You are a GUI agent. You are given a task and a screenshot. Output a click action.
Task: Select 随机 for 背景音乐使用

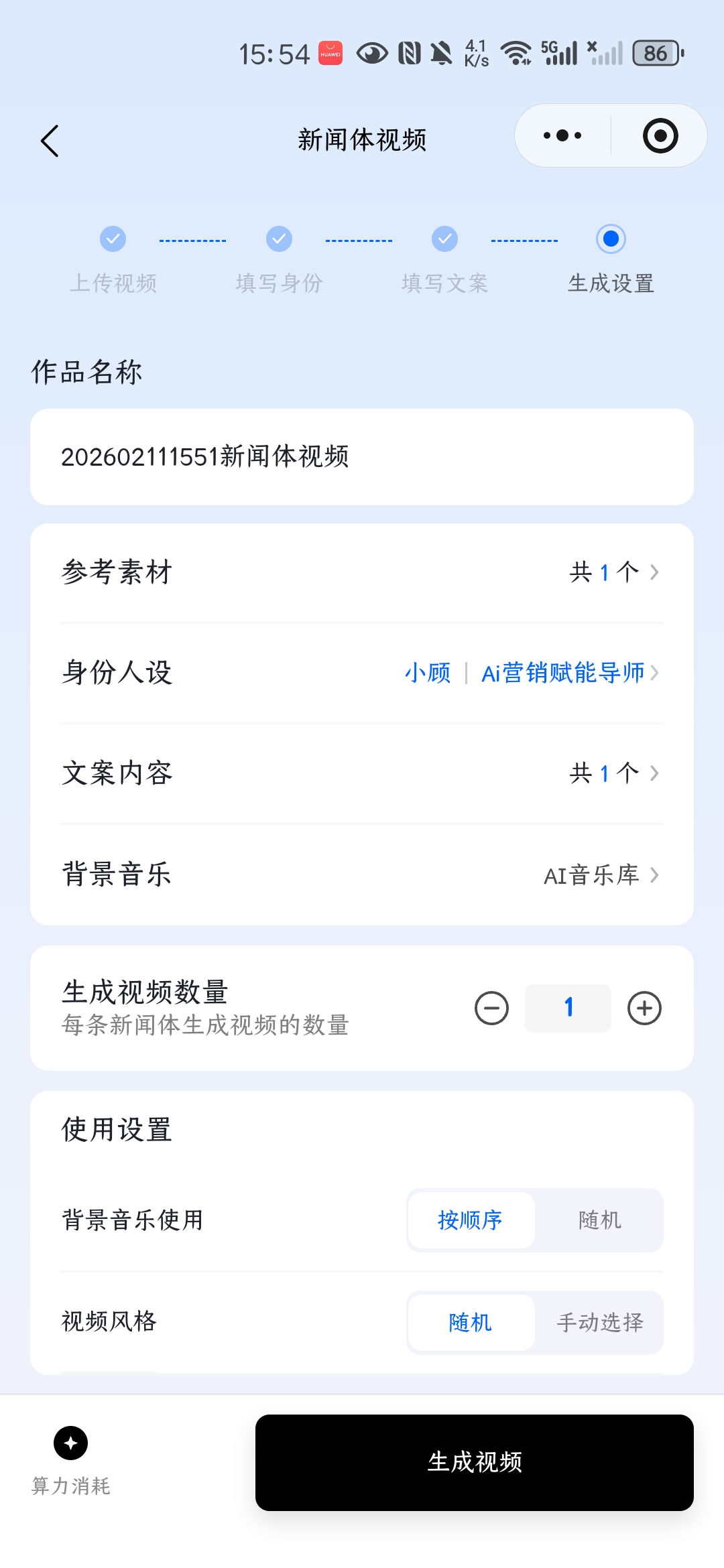599,1220
